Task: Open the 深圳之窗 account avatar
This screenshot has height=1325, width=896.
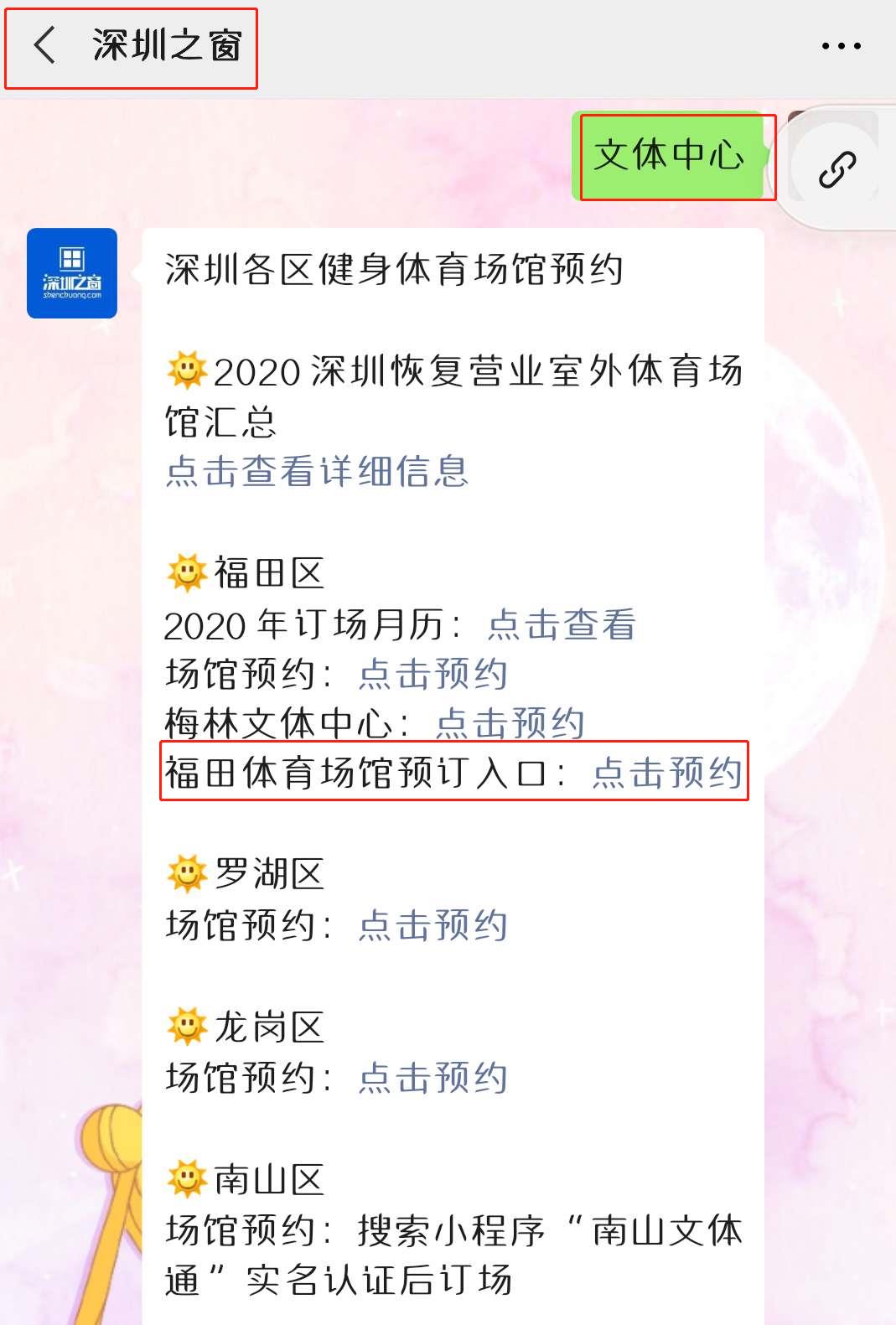Action: click(72, 273)
